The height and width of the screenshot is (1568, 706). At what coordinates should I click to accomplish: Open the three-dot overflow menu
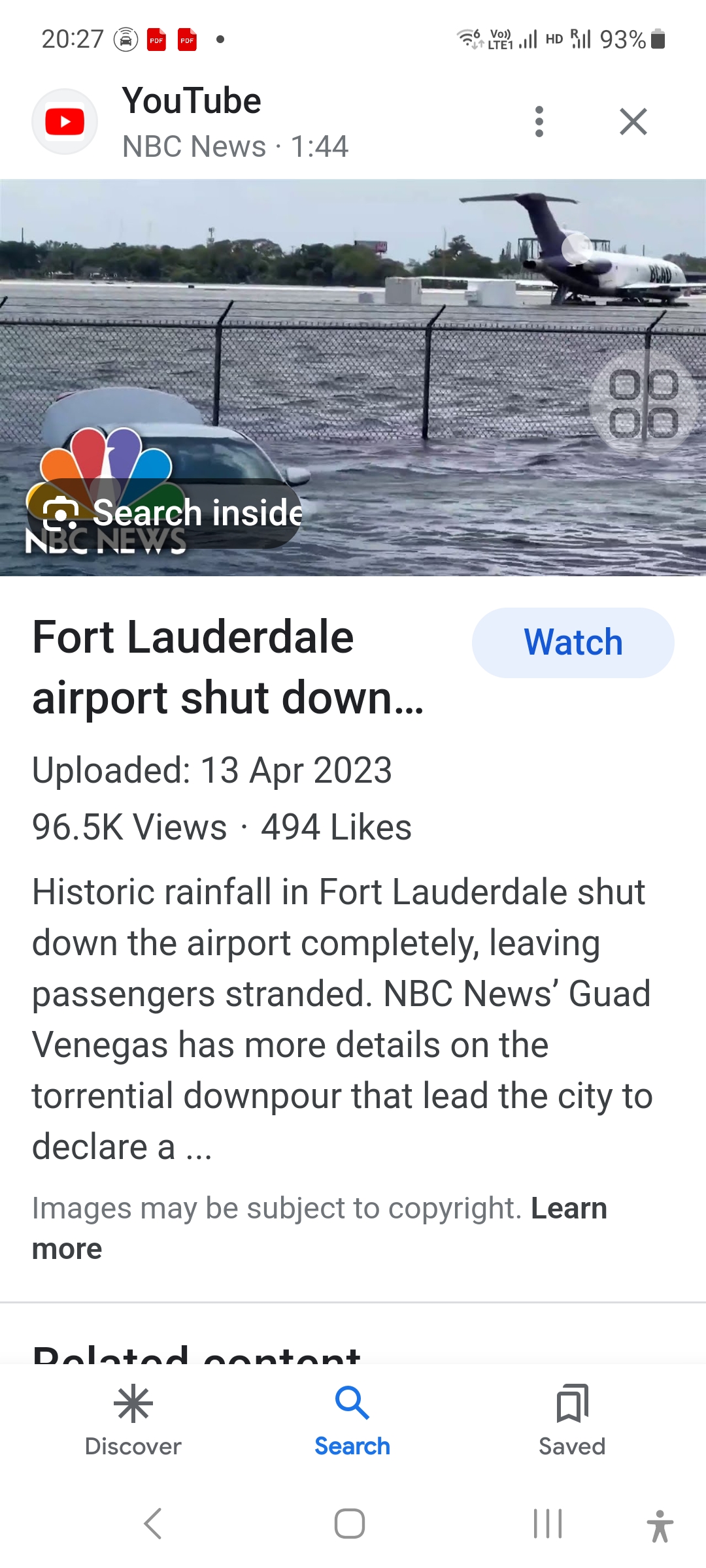point(539,122)
